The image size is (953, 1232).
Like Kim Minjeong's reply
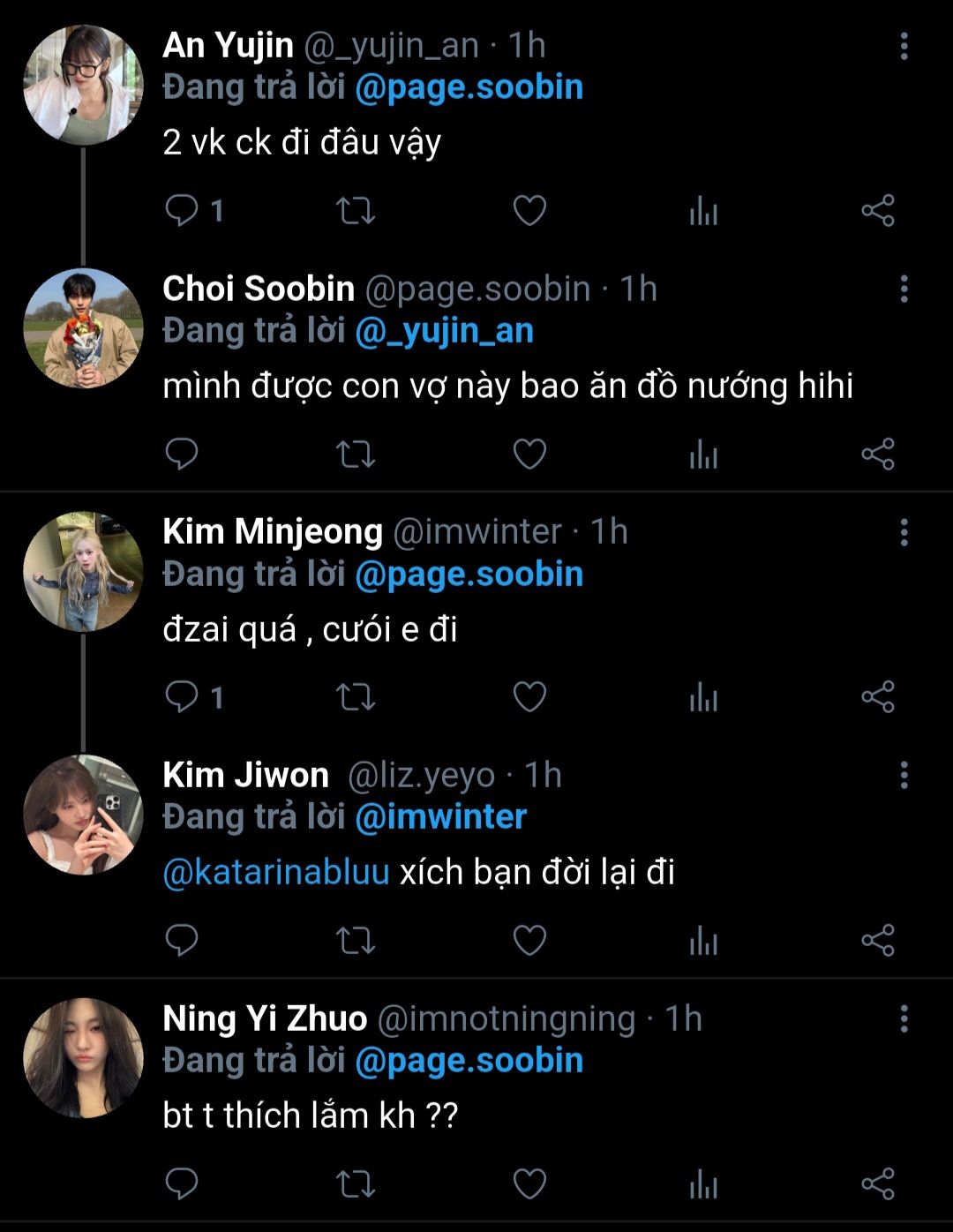pos(529,697)
